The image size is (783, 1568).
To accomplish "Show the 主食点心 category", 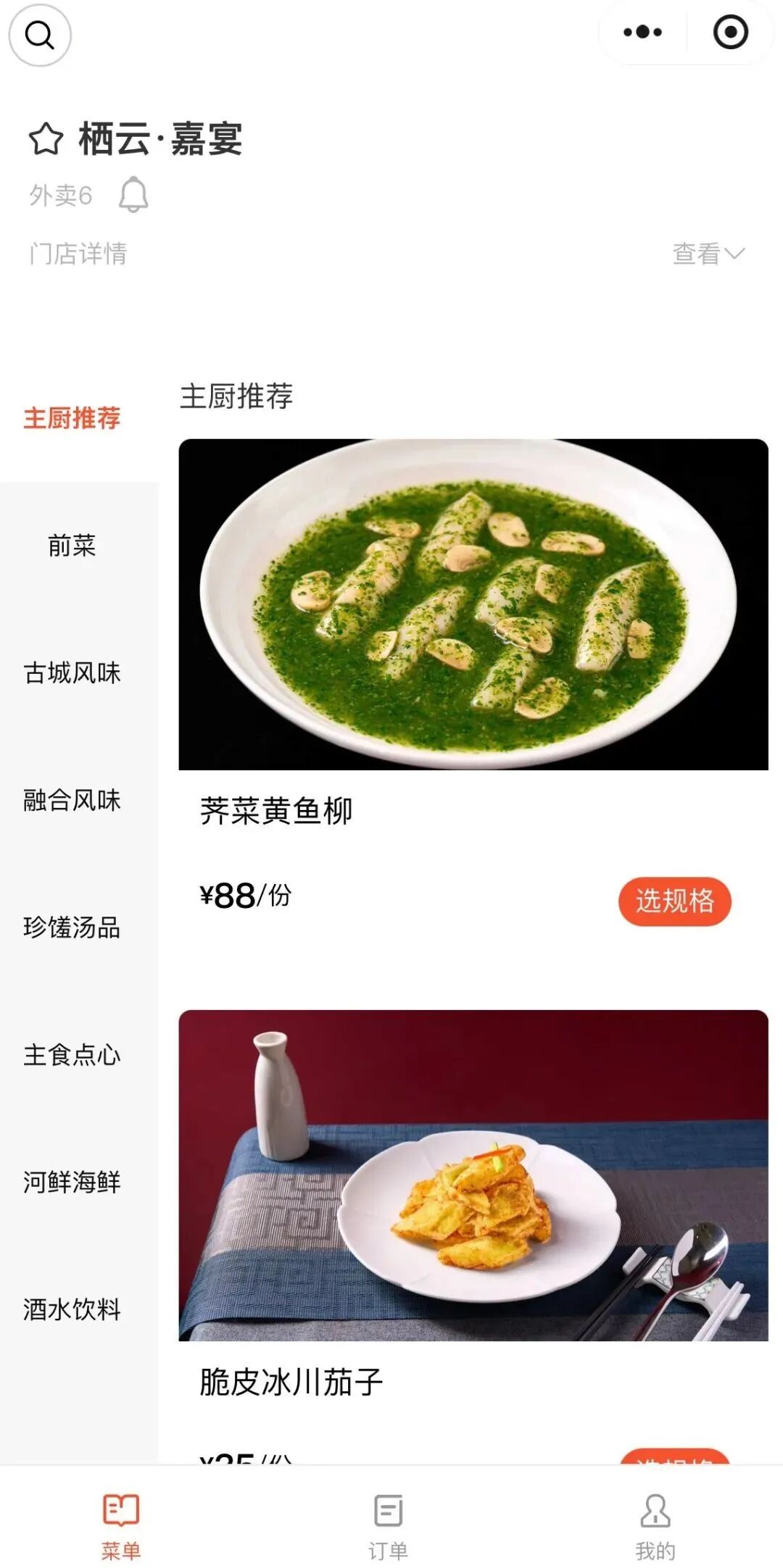I will (72, 1054).
